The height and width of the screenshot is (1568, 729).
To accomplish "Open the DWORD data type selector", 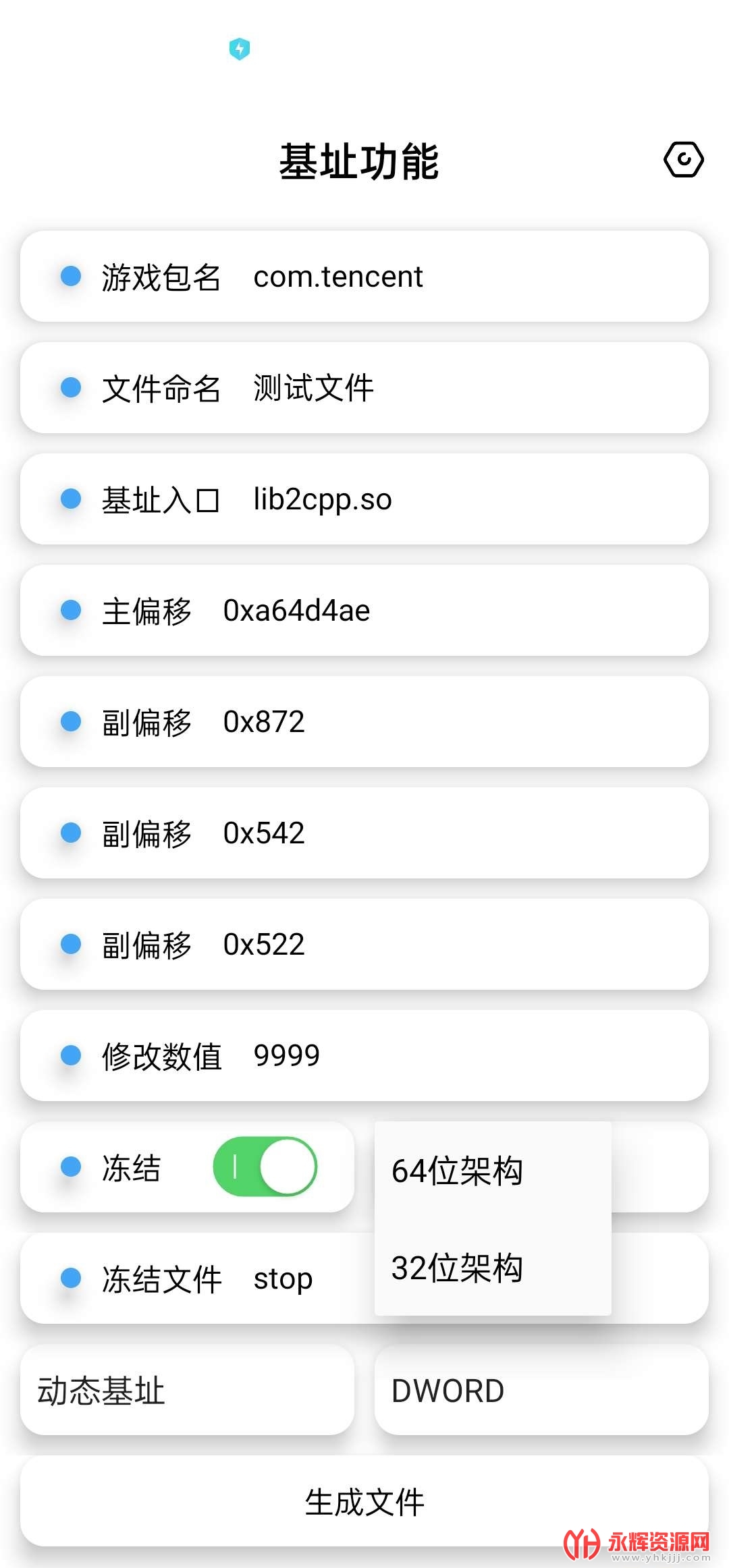I will (541, 1390).
